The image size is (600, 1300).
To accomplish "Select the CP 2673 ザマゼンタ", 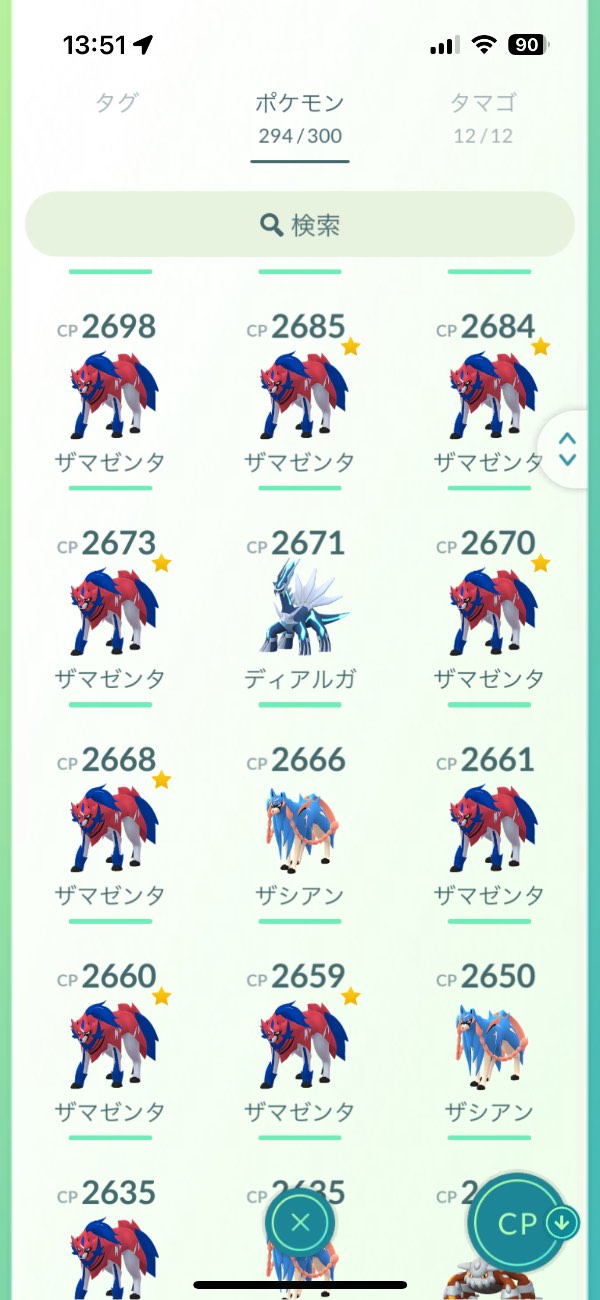I will point(110,612).
